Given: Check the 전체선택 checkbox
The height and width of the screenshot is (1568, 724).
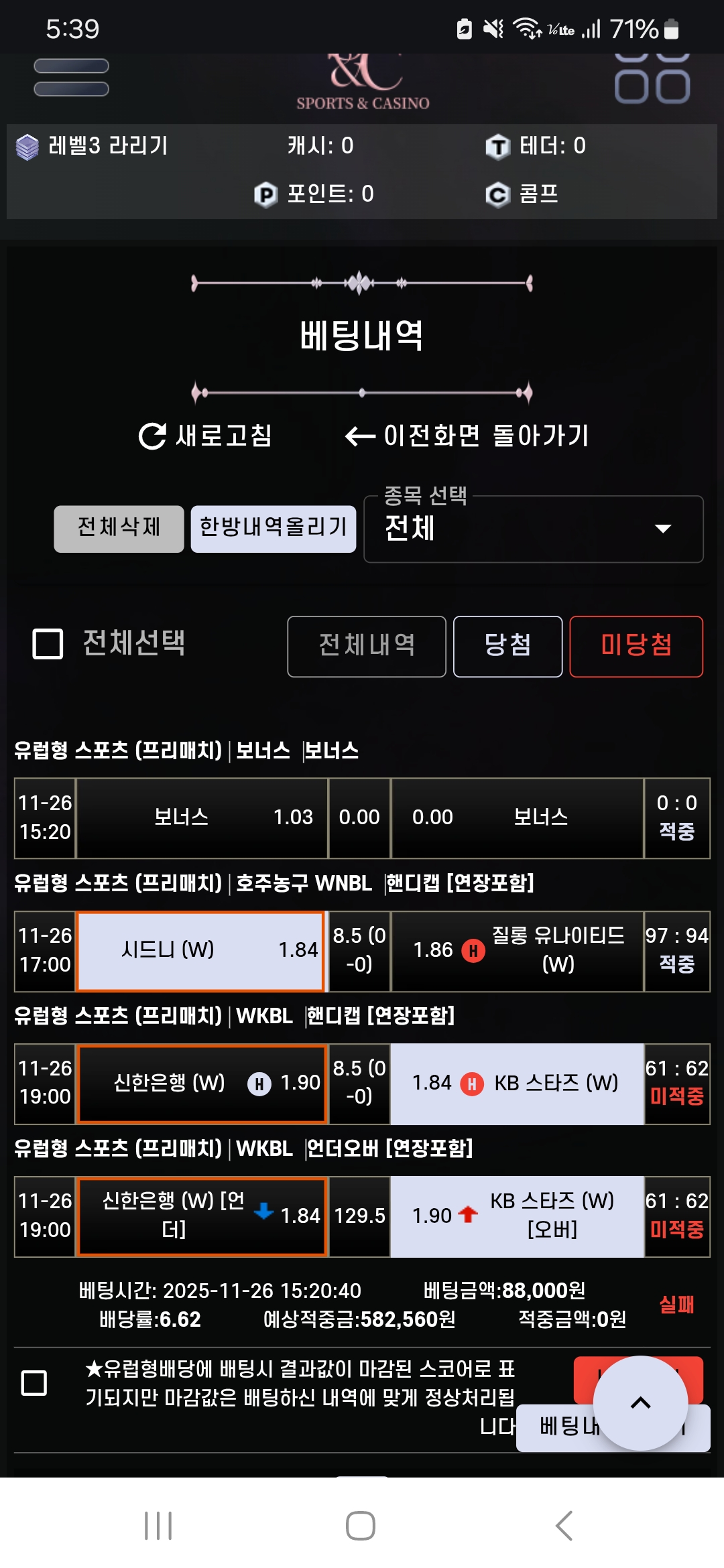Looking at the screenshot, I should [x=48, y=644].
